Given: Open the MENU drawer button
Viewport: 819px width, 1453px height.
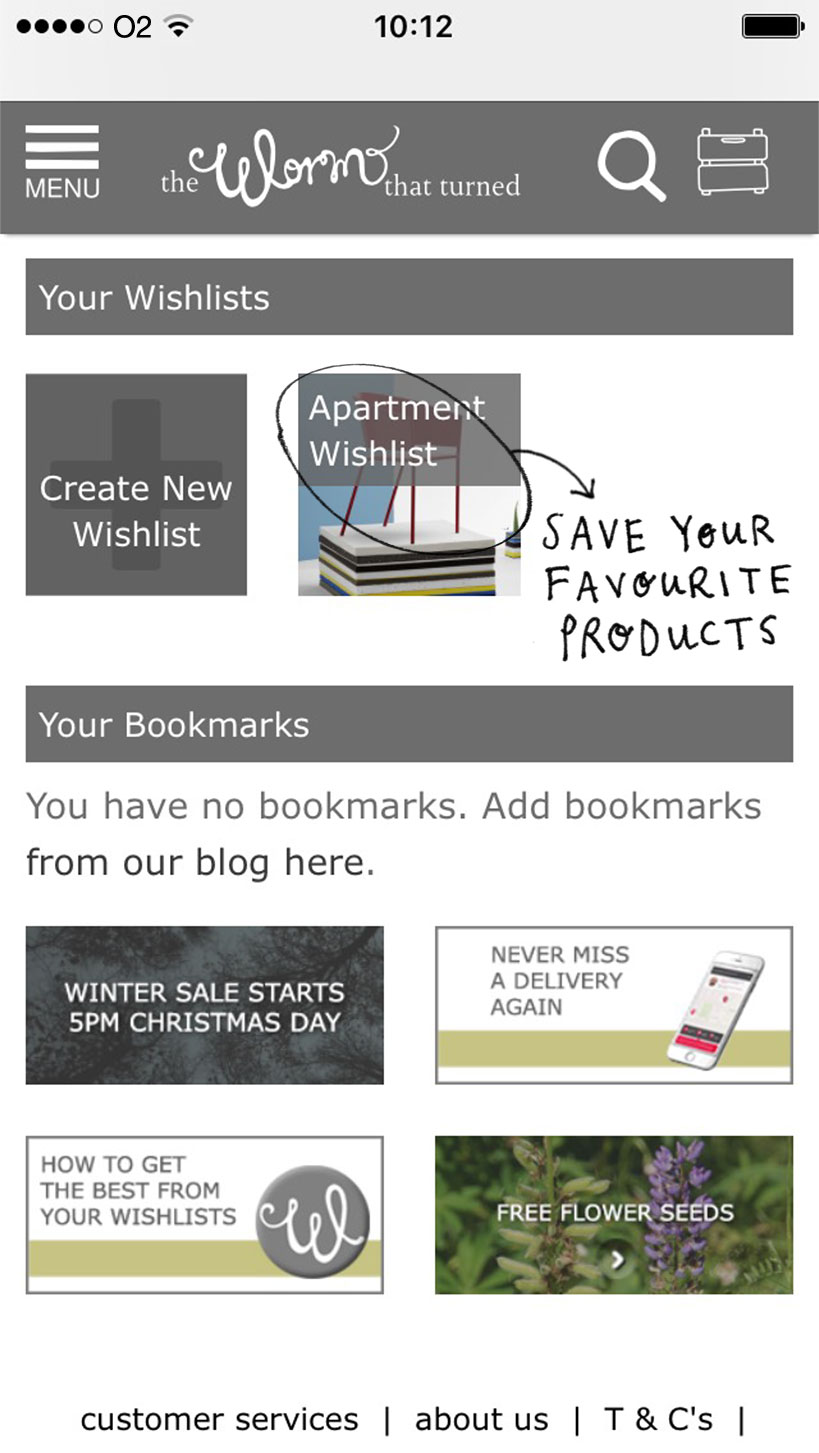Looking at the screenshot, I should [62, 162].
